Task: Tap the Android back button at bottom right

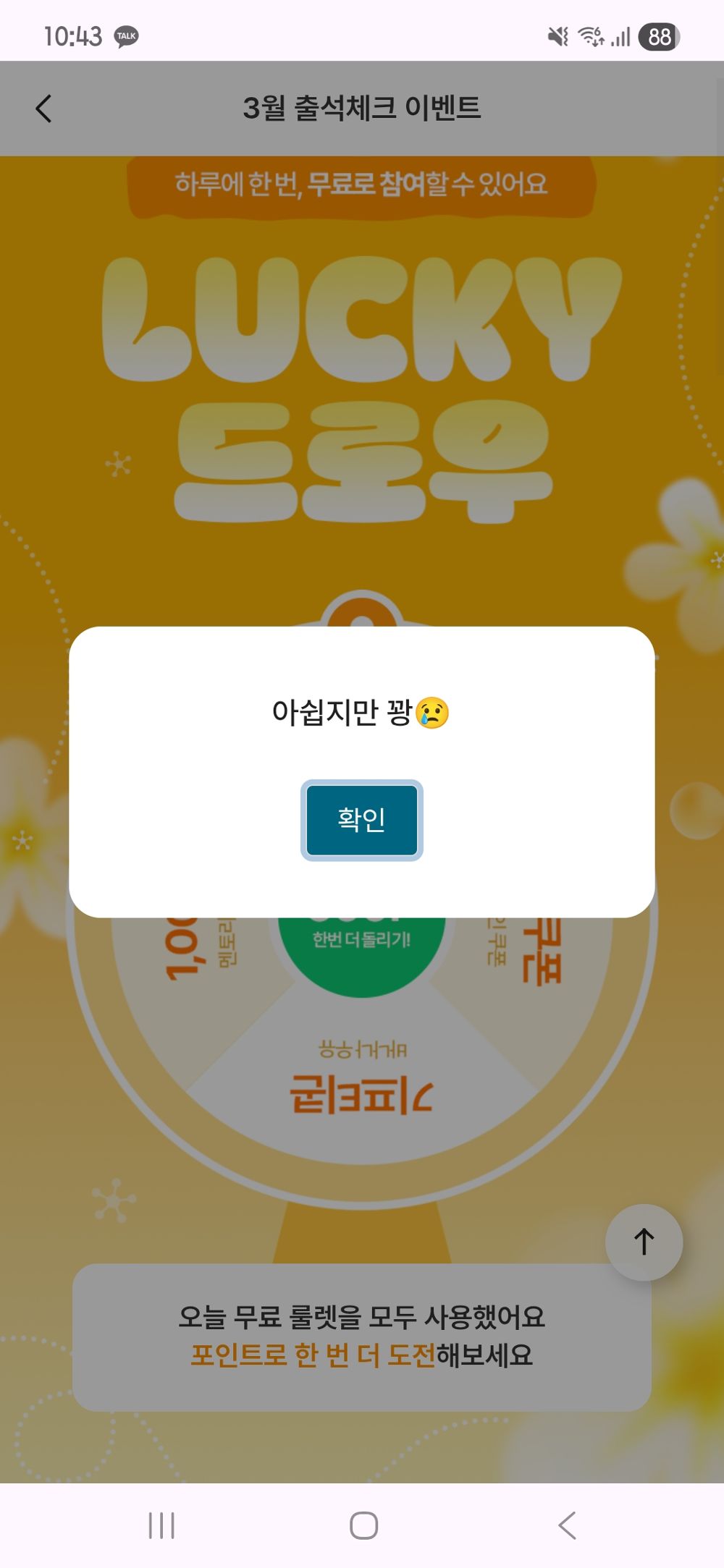Action: point(565,1527)
